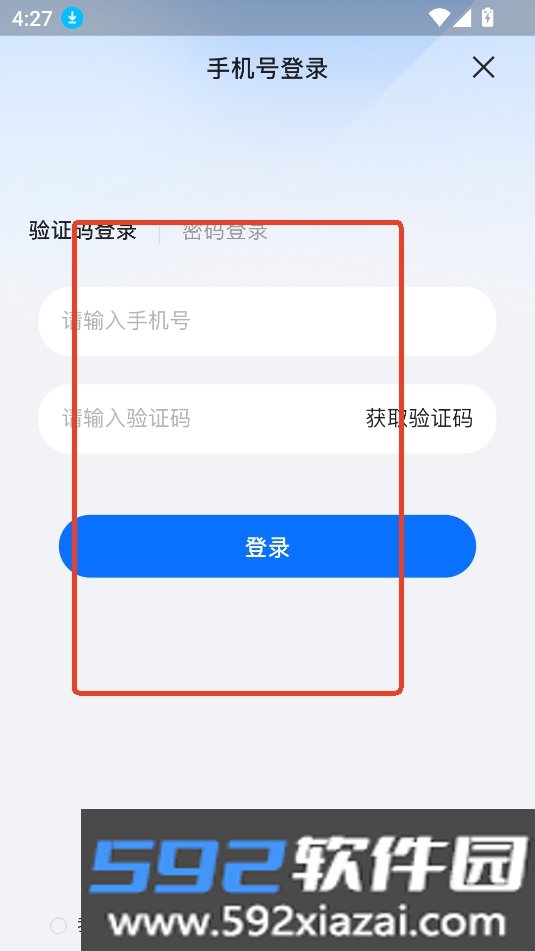Tap the blue 登录 button

pos(267,546)
